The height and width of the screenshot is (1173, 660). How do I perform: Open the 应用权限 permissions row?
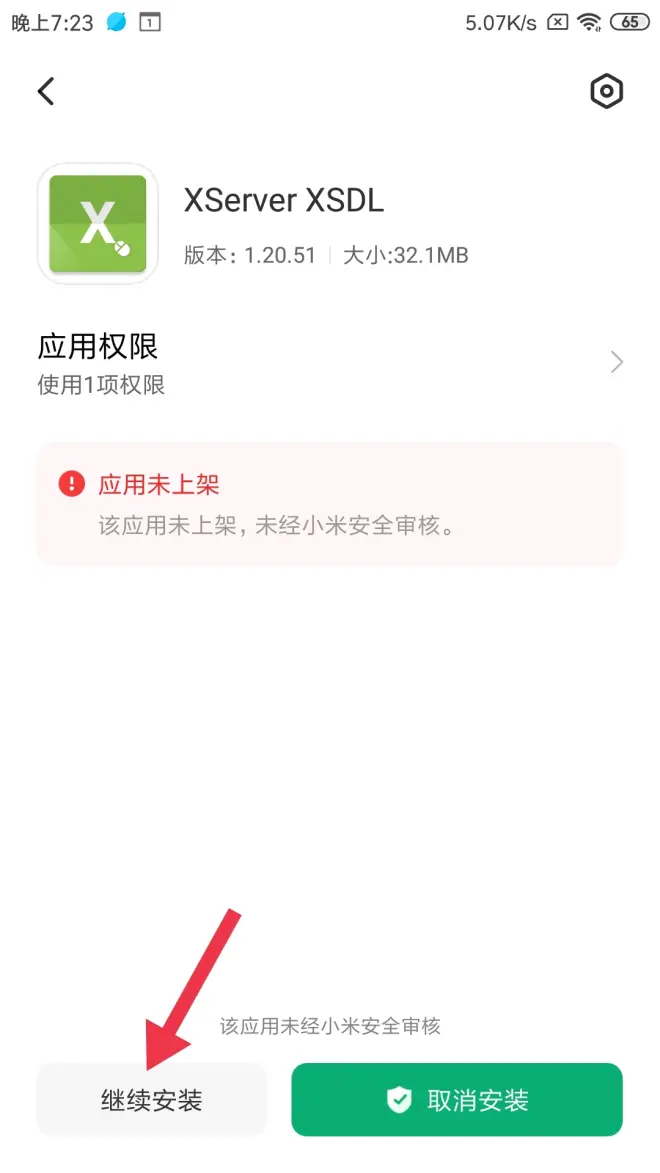pos(330,363)
